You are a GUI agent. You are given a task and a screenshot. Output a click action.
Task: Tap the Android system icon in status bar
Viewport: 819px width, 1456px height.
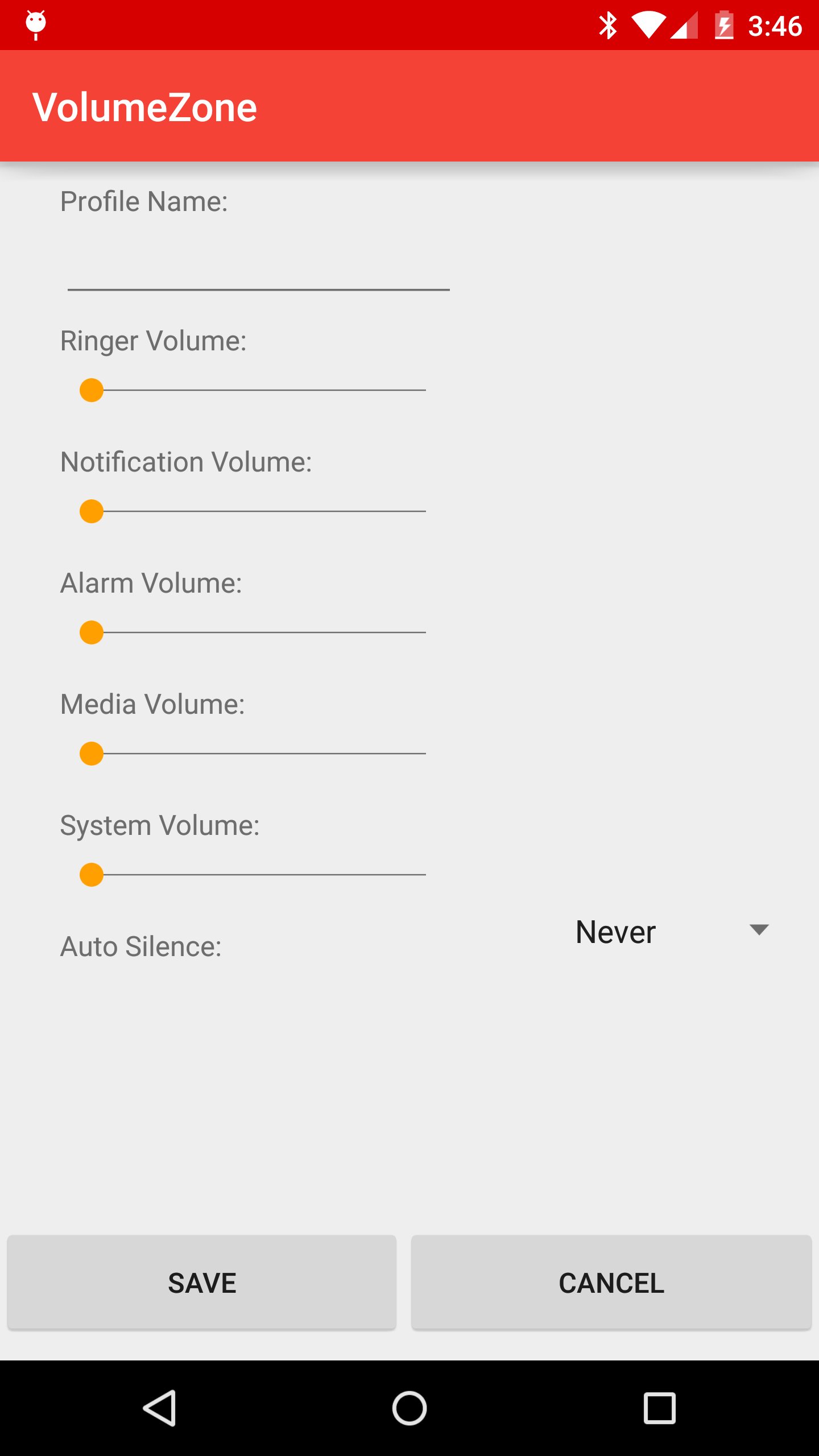coord(35,24)
